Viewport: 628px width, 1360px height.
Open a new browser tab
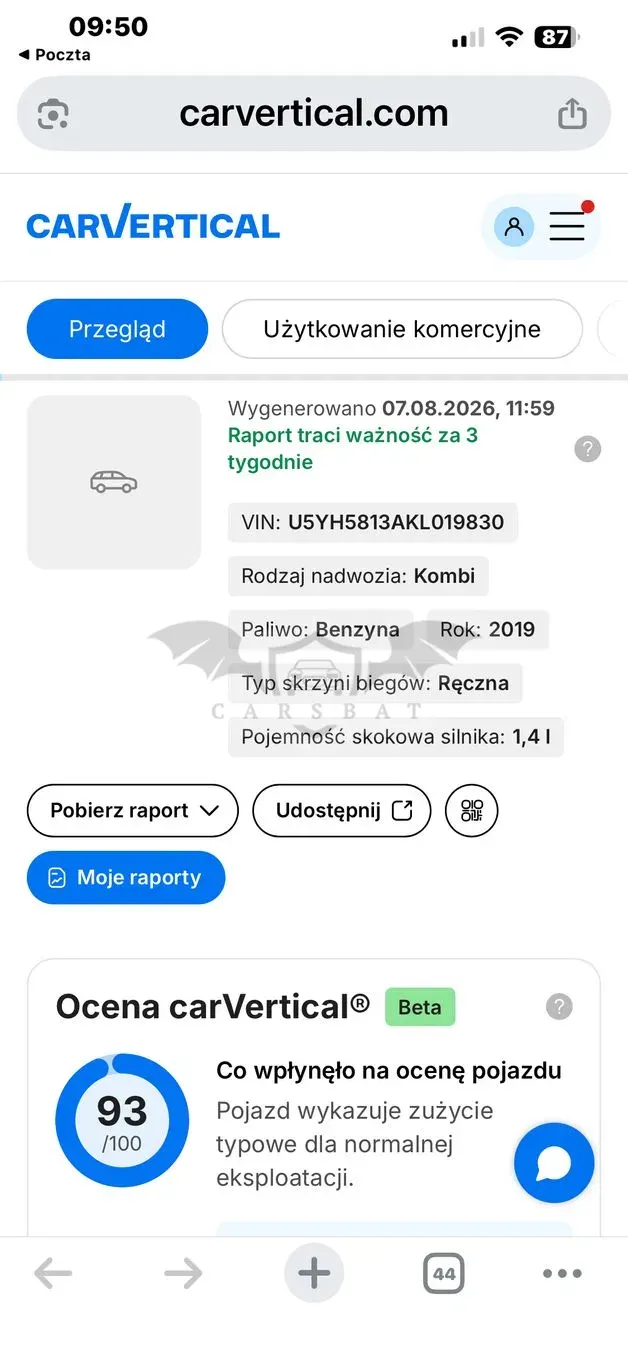[314, 1273]
